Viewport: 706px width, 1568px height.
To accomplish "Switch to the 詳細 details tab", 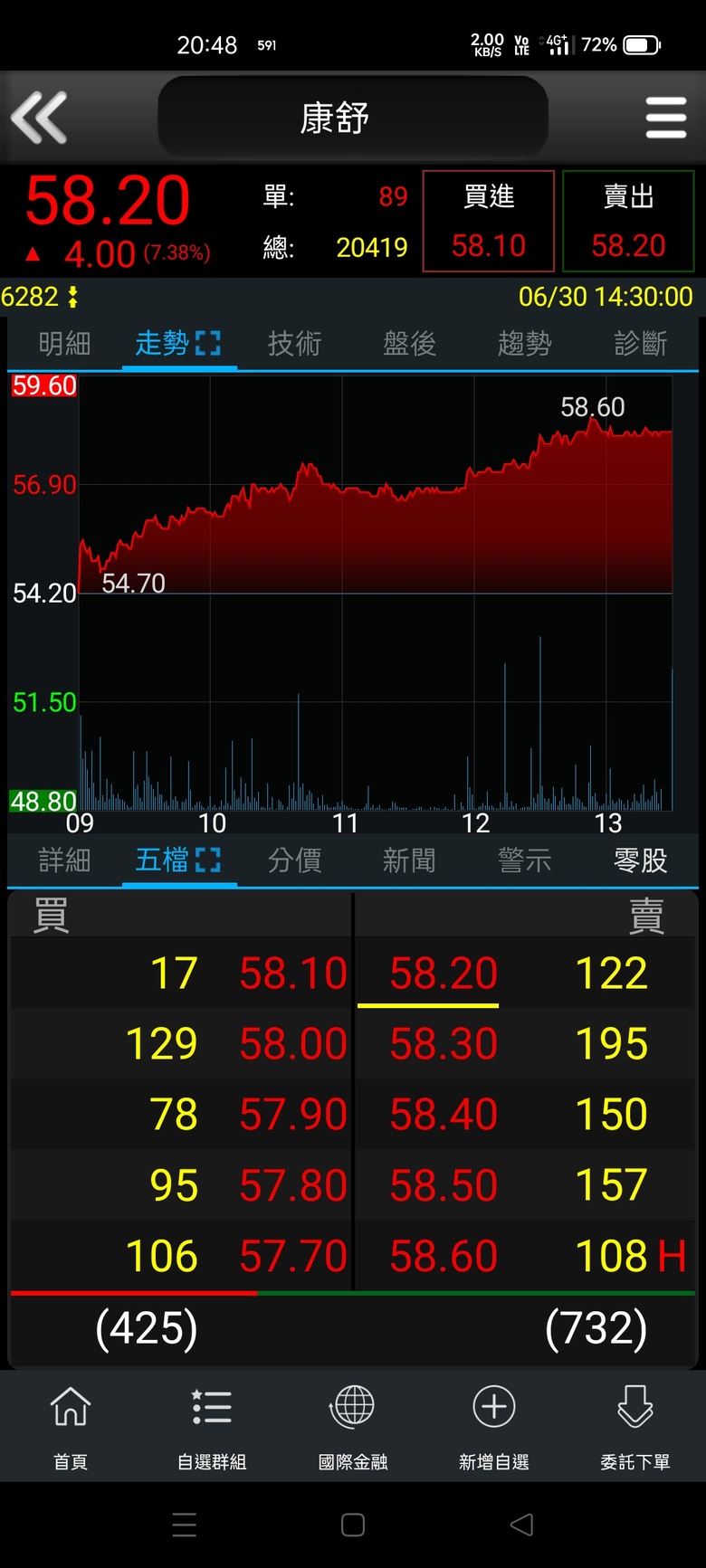I will [64, 860].
